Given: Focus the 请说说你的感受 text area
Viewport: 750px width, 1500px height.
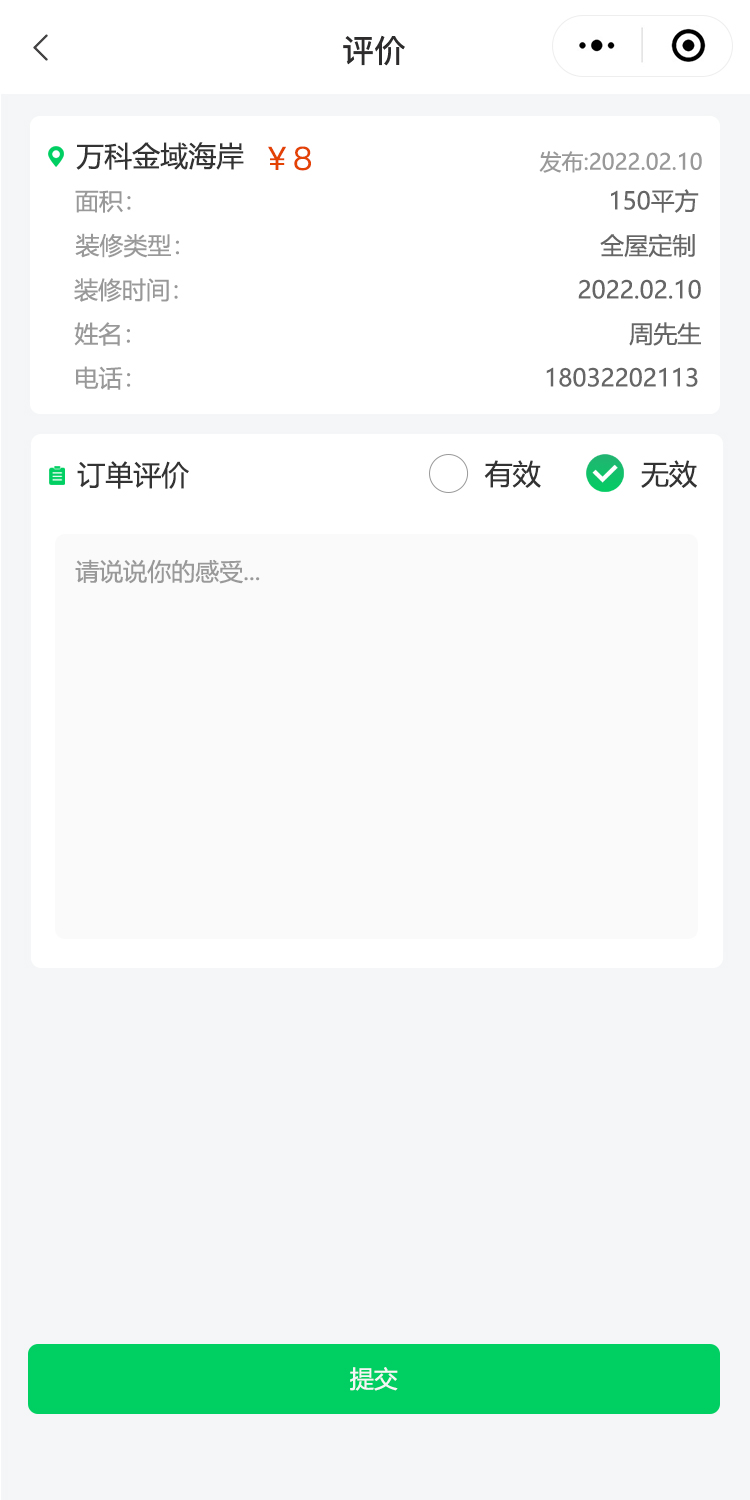Looking at the screenshot, I should coord(376,736).
